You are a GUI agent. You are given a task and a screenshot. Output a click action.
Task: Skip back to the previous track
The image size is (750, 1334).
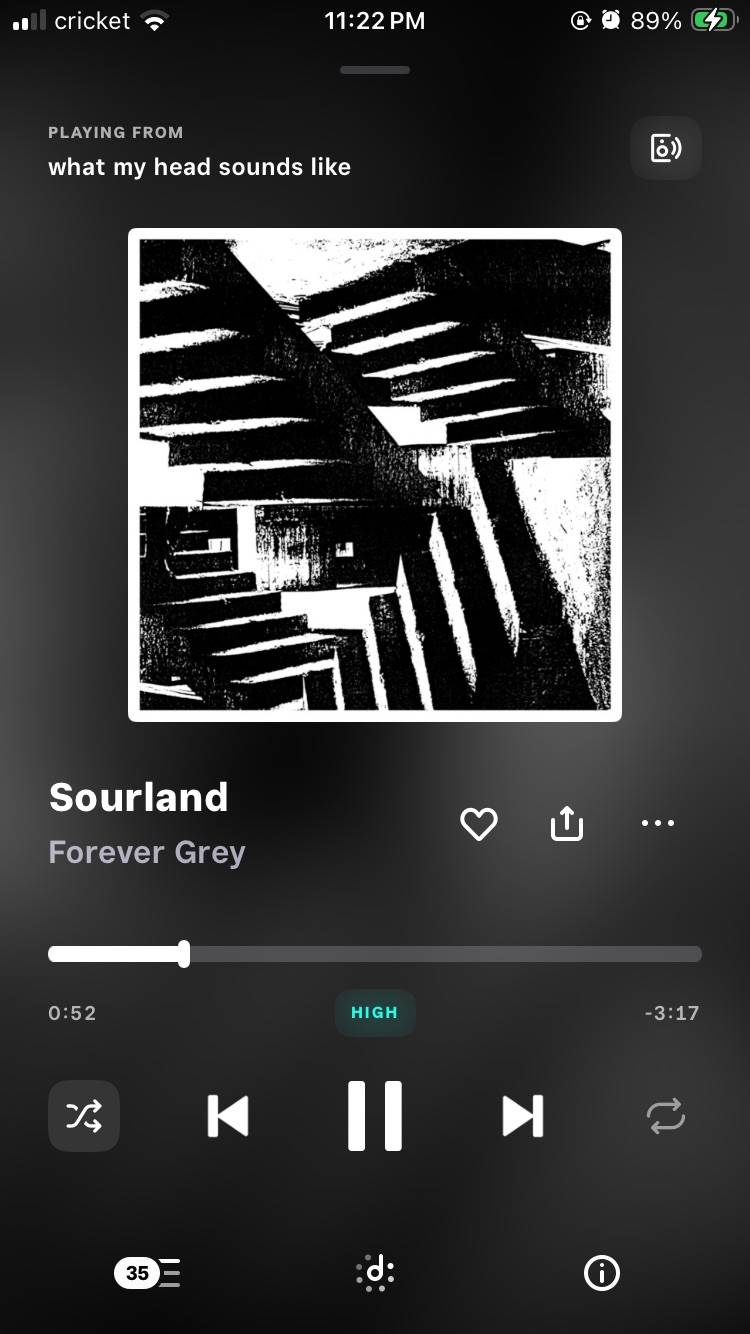tap(228, 1116)
